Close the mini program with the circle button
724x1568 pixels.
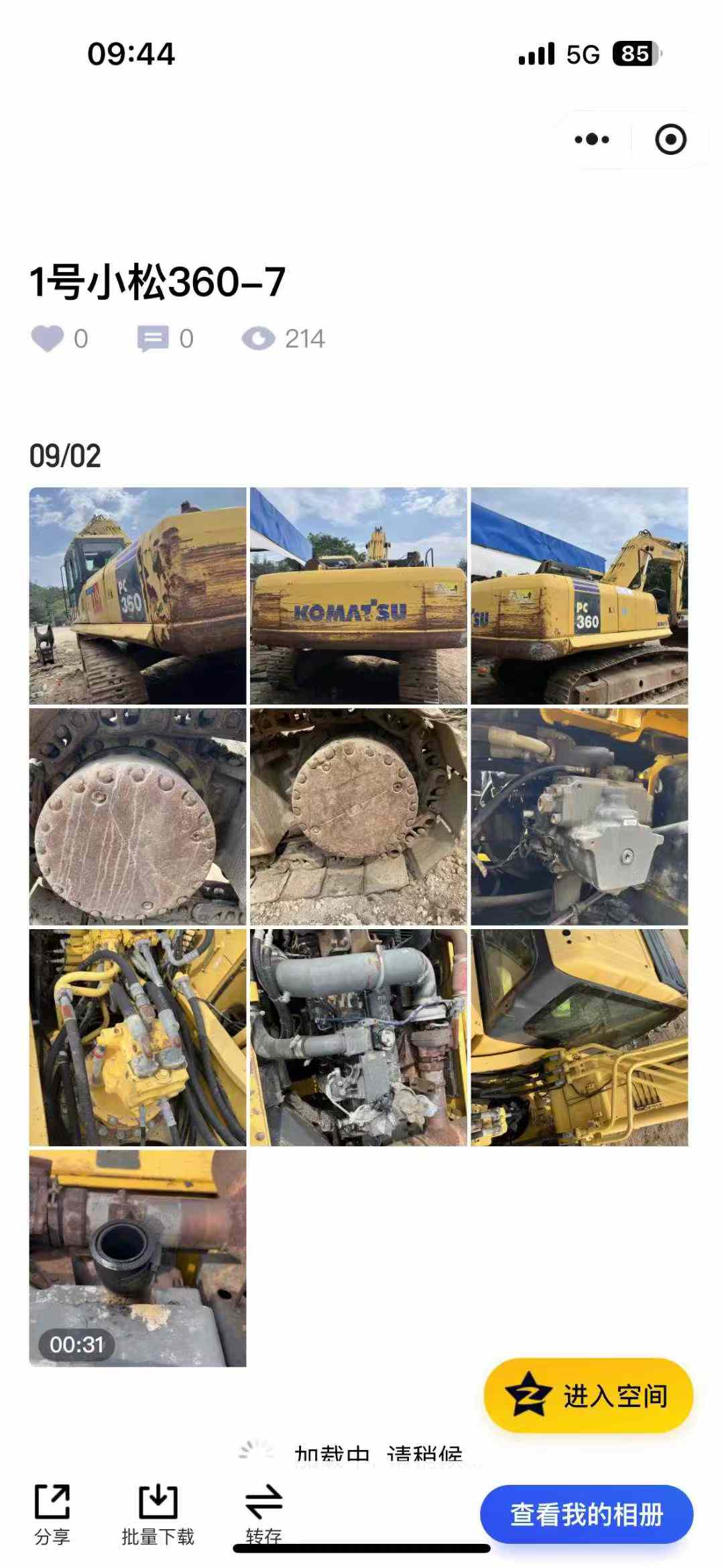pyautogui.click(x=670, y=139)
